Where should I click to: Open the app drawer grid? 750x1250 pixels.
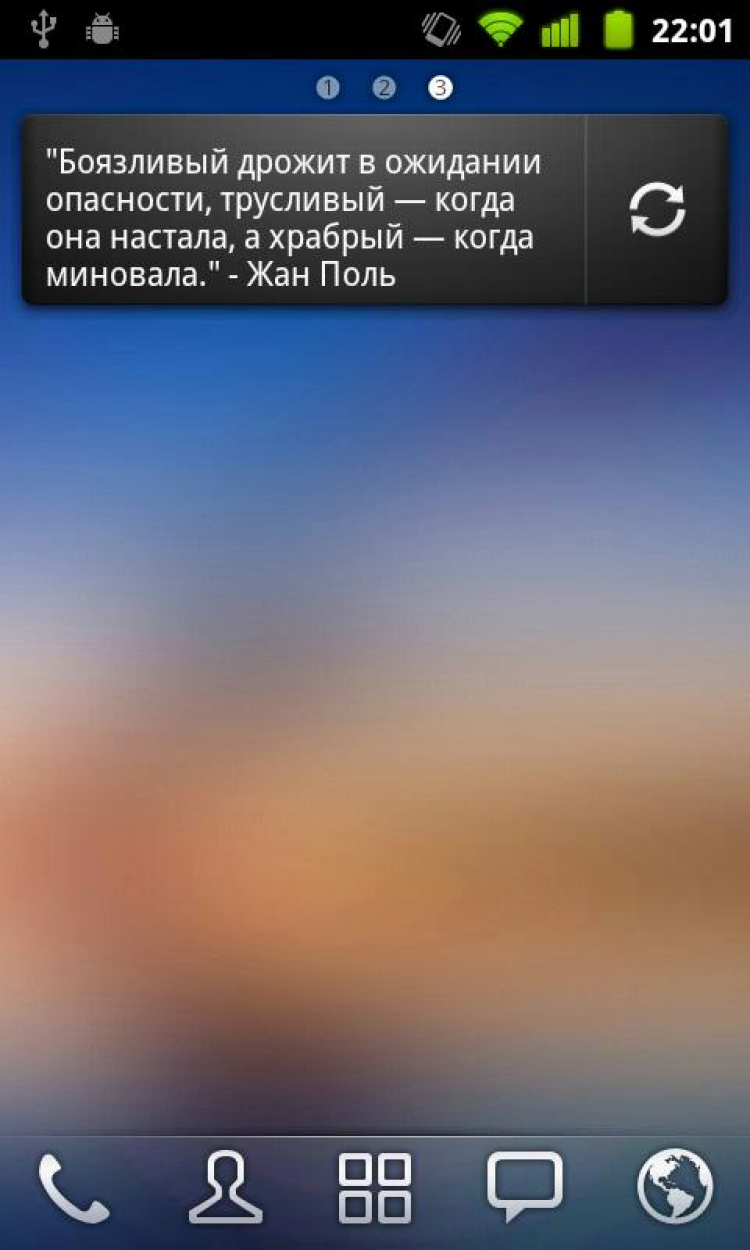tap(375, 1188)
